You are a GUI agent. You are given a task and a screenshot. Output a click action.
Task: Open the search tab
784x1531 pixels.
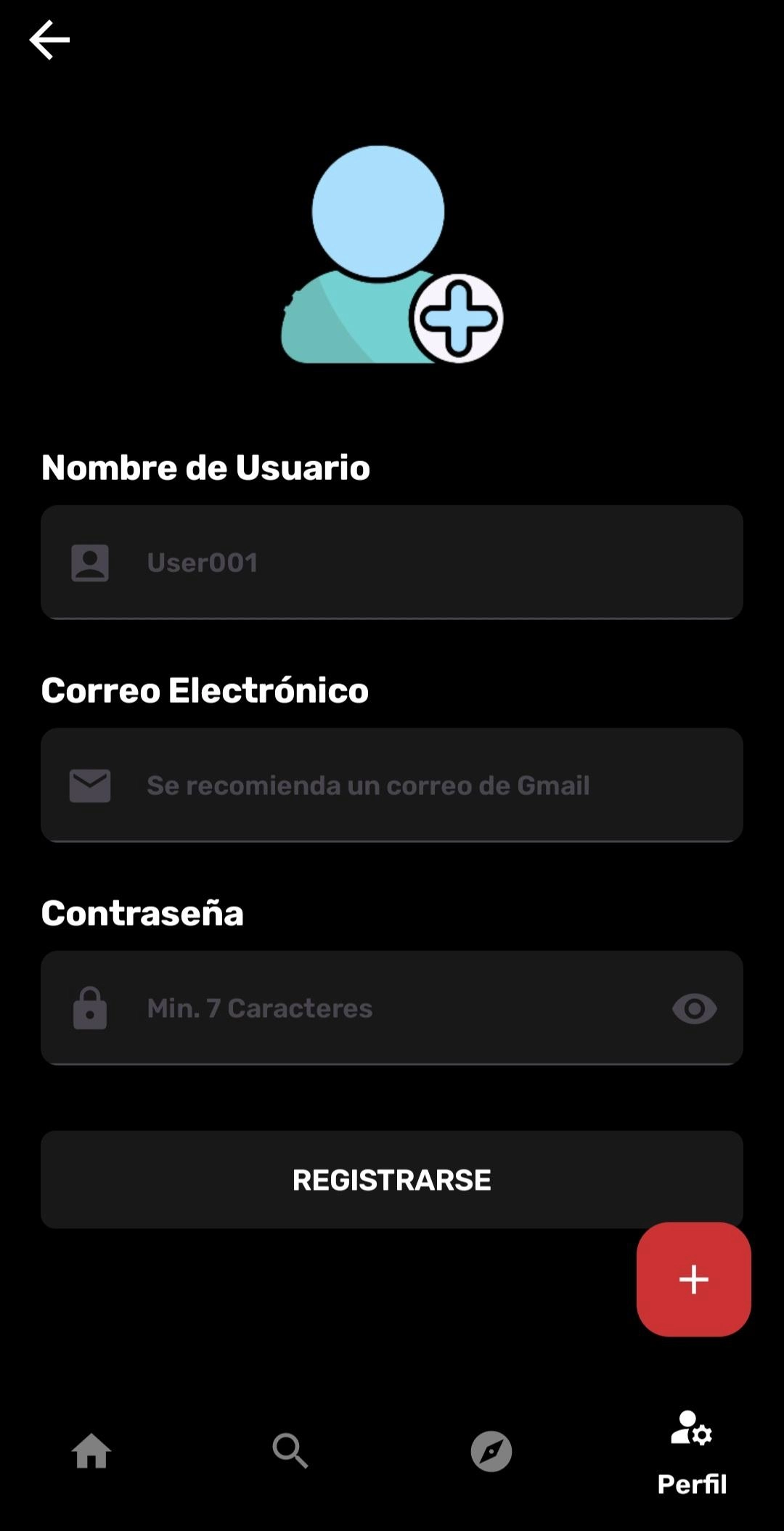(290, 1451)
